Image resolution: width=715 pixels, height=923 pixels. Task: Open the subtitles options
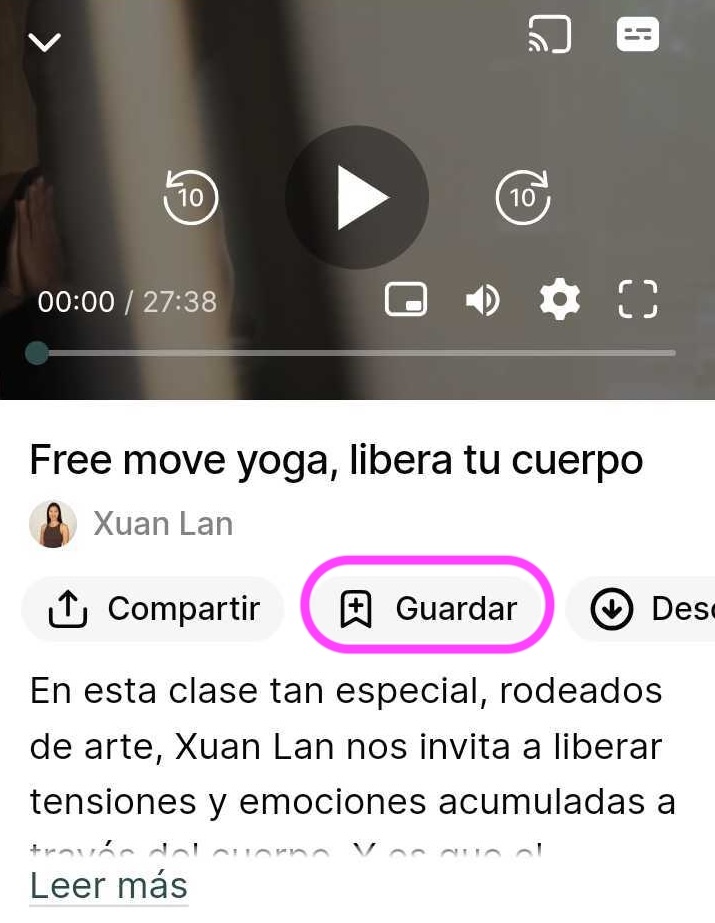click(637, 36)
